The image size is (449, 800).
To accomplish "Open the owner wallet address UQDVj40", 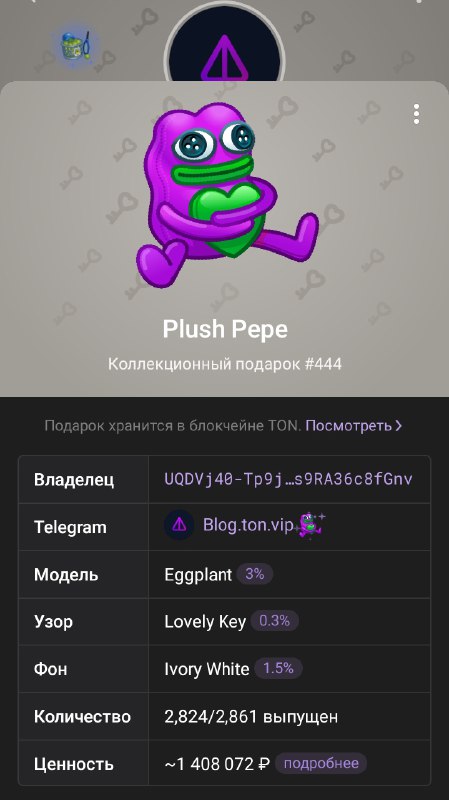I will tap(288, 480).
